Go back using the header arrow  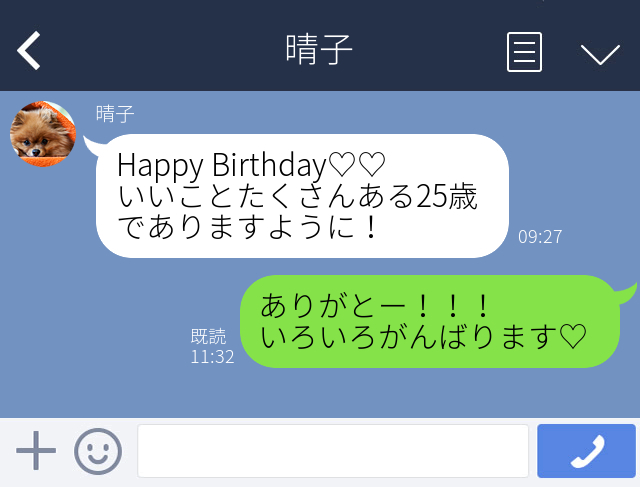click(29, 50)
